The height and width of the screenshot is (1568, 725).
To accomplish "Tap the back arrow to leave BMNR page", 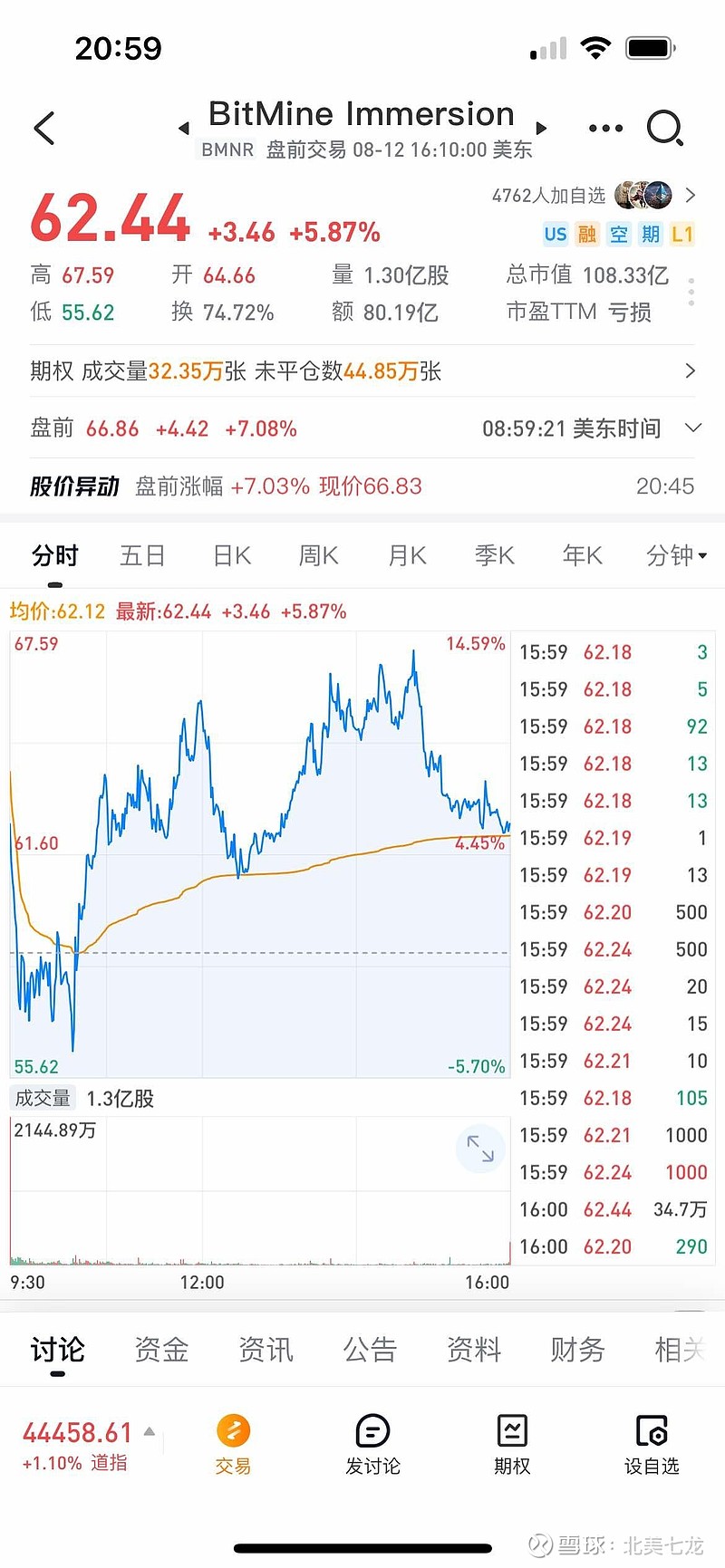I will point(43,128).
